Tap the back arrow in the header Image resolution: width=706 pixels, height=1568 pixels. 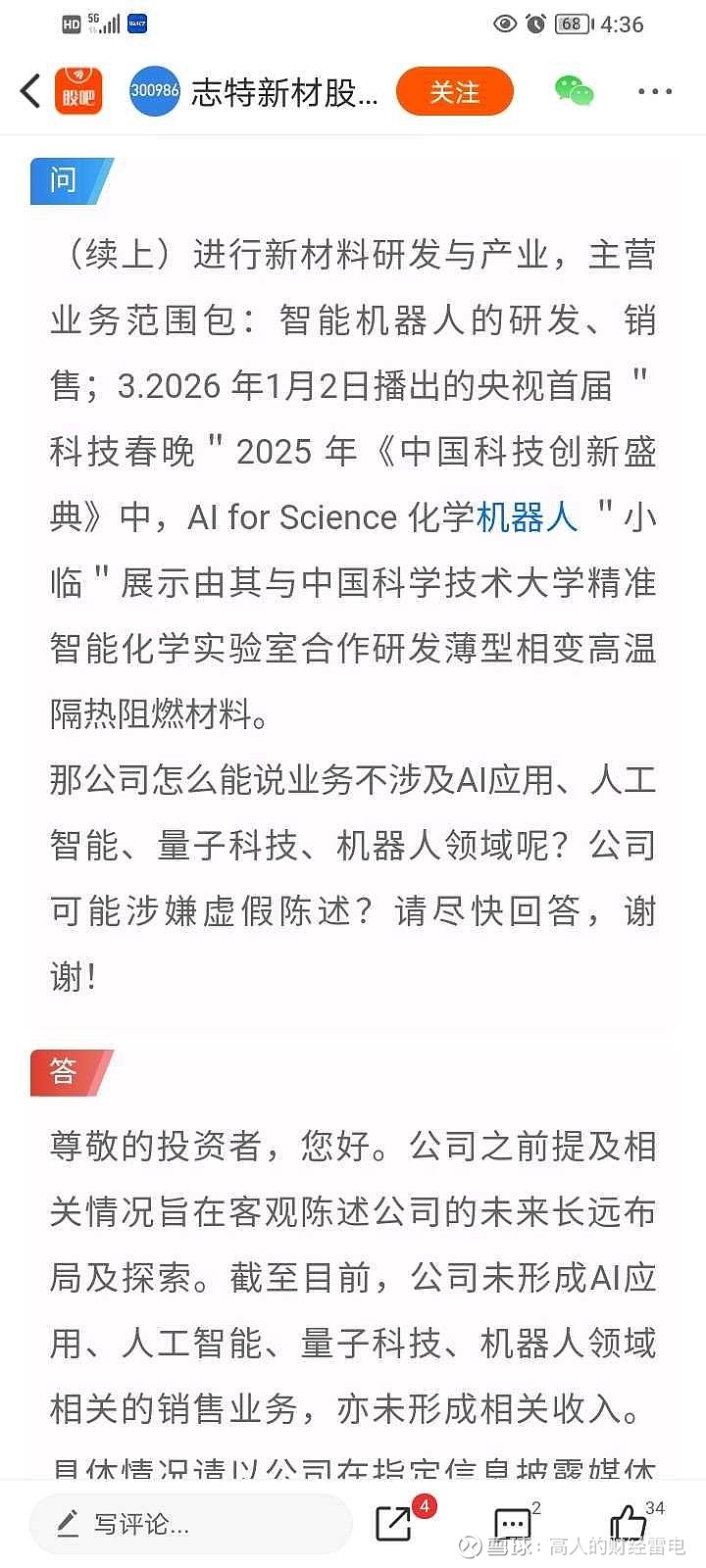pos(29,89)
